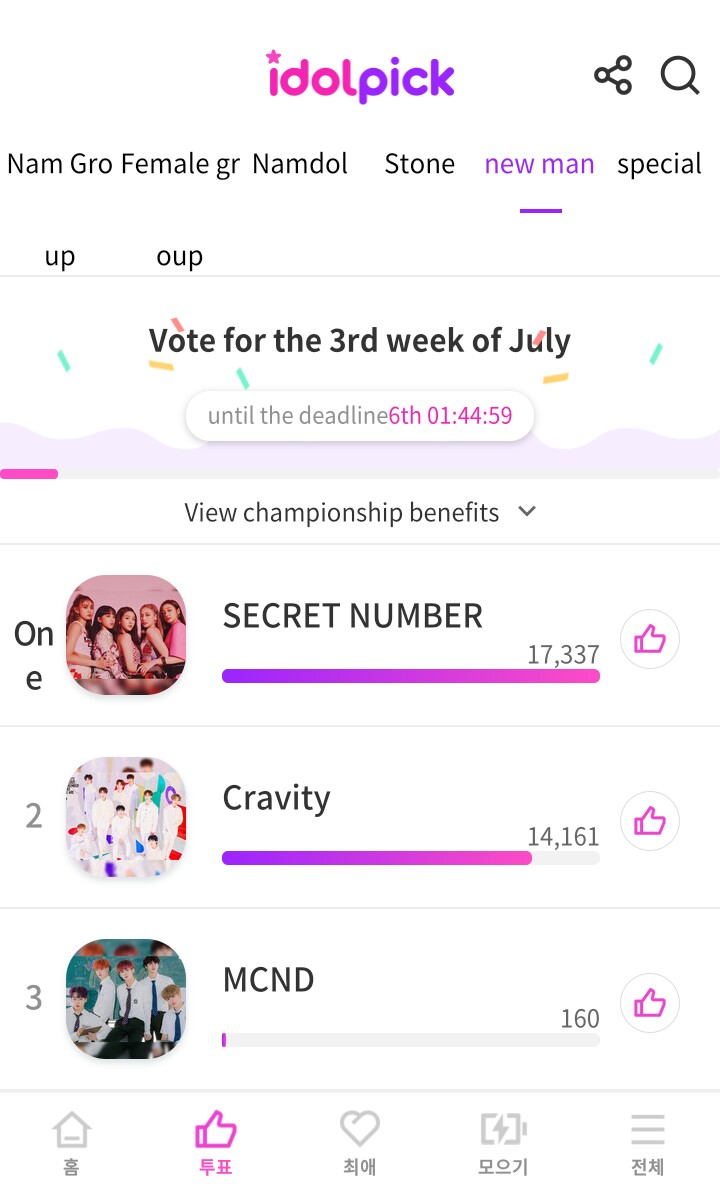The width and height of the screenshot is (720, 1193).
Task: Give Cravity a thumbs up vote
Action: (650, 821)
